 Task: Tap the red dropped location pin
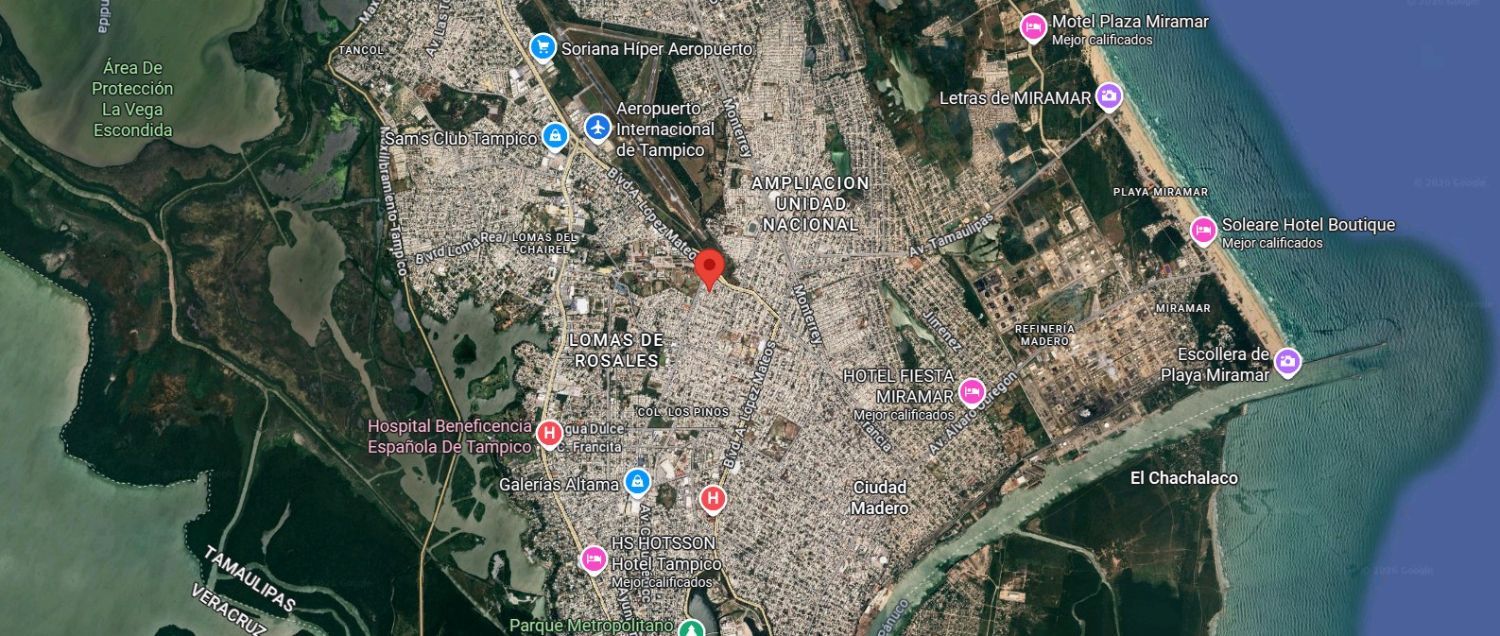pos(710,270)
